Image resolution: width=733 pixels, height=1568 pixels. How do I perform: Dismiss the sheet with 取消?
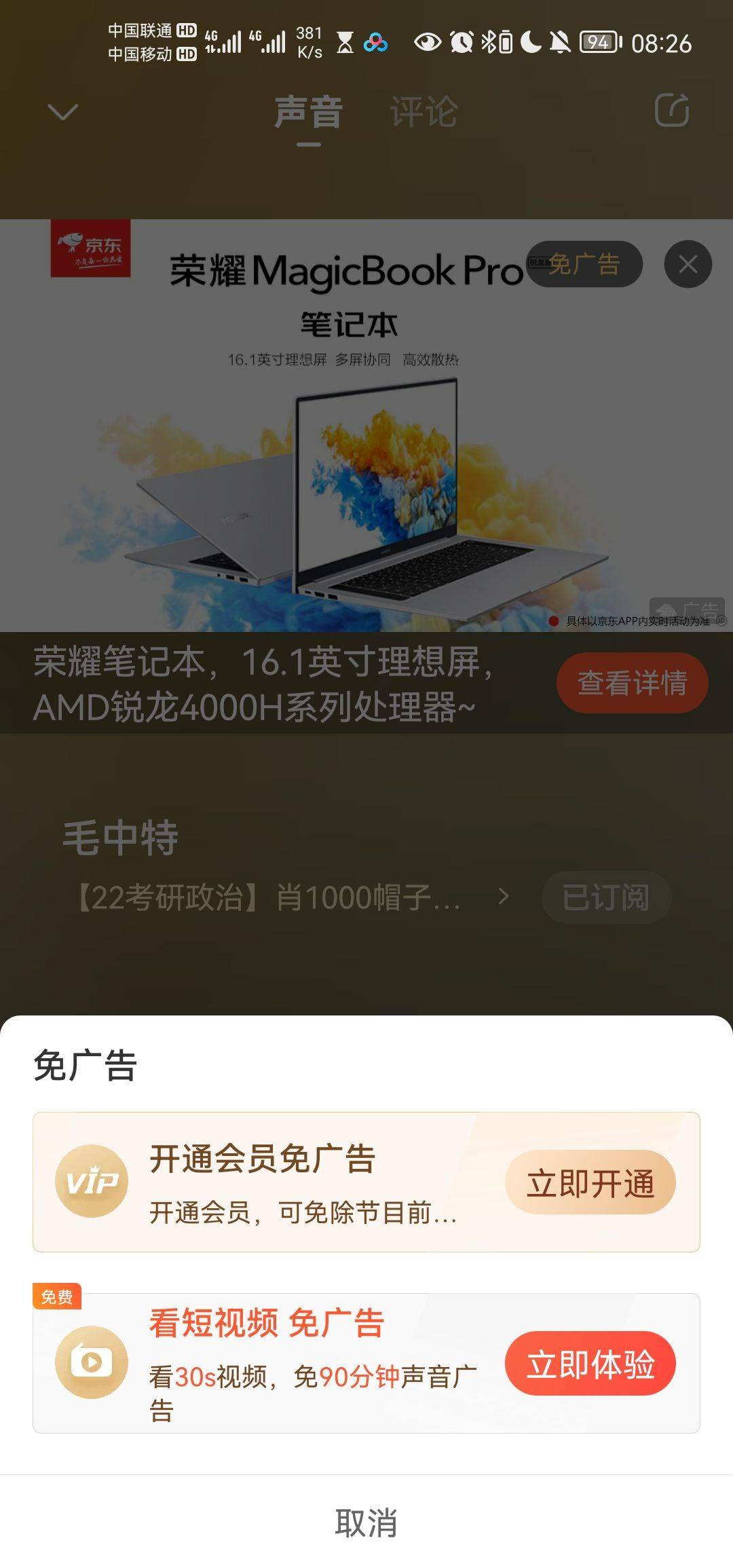366,1523
